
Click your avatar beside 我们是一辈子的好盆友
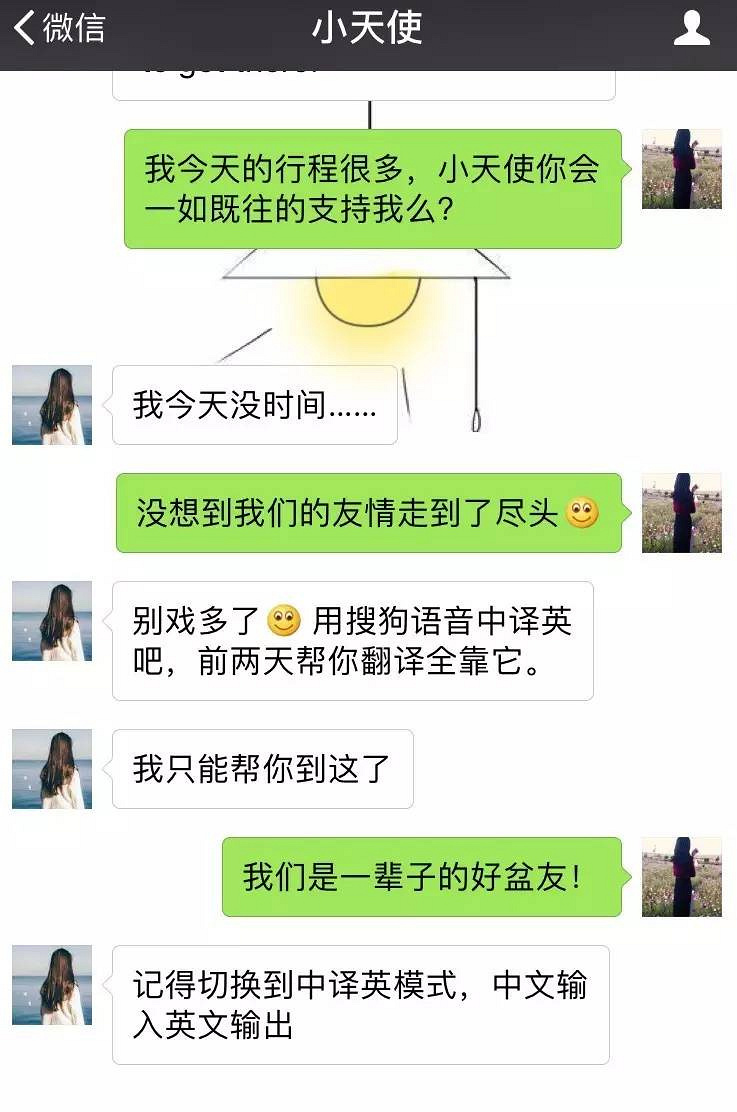click(x=682, y=877)
